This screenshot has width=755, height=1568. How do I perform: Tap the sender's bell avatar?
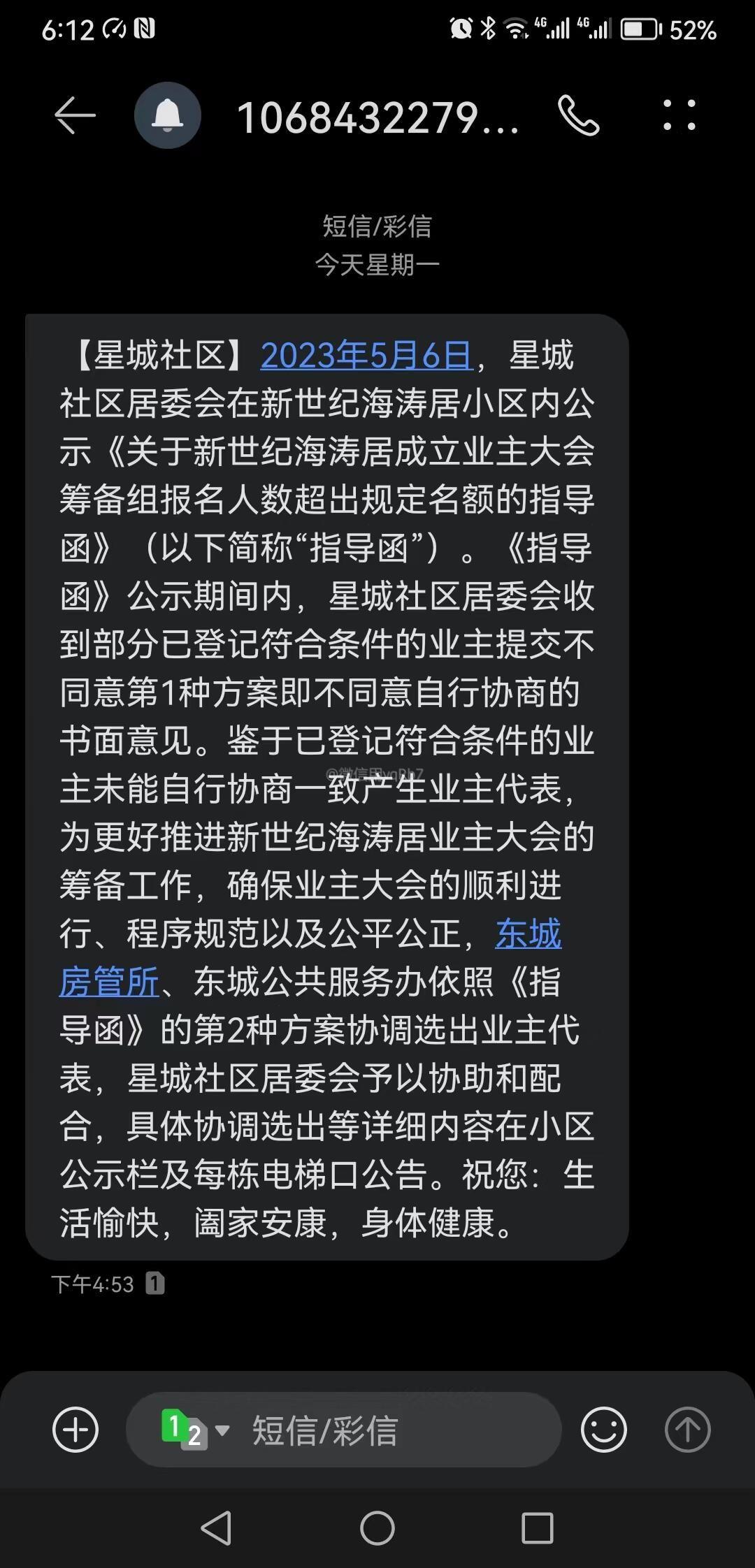[168, 115]
